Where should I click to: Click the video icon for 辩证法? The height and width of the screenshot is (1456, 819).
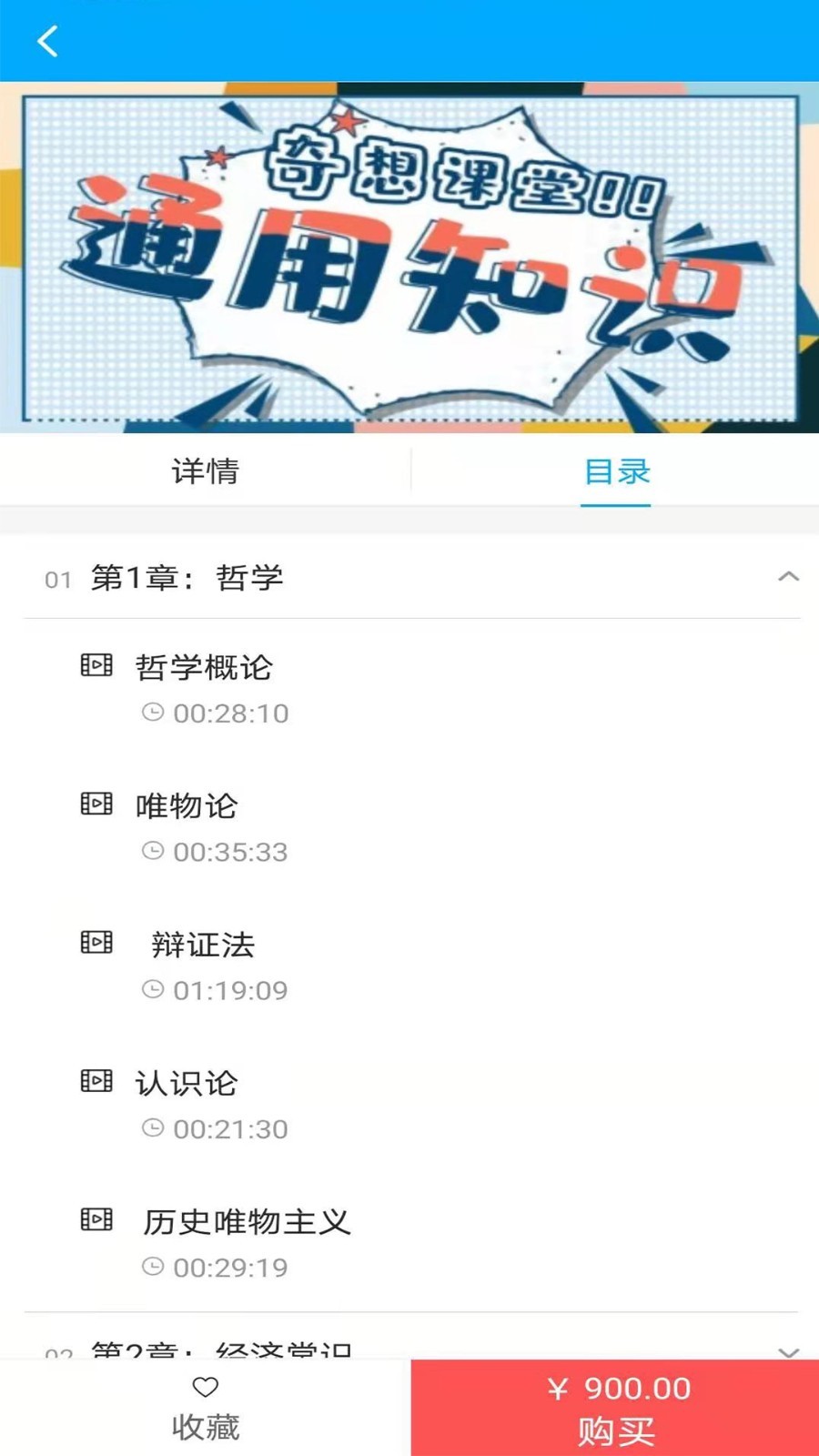point(95,944)
